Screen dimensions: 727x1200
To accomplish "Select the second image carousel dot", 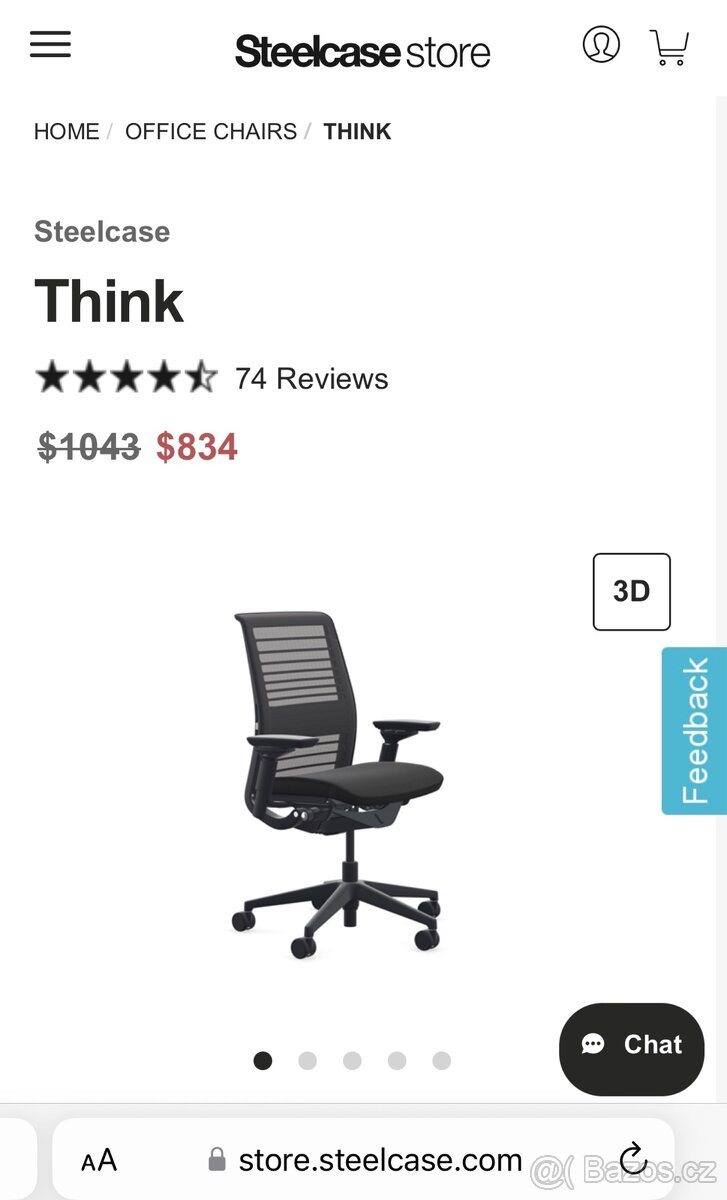I will (307, 1061).
